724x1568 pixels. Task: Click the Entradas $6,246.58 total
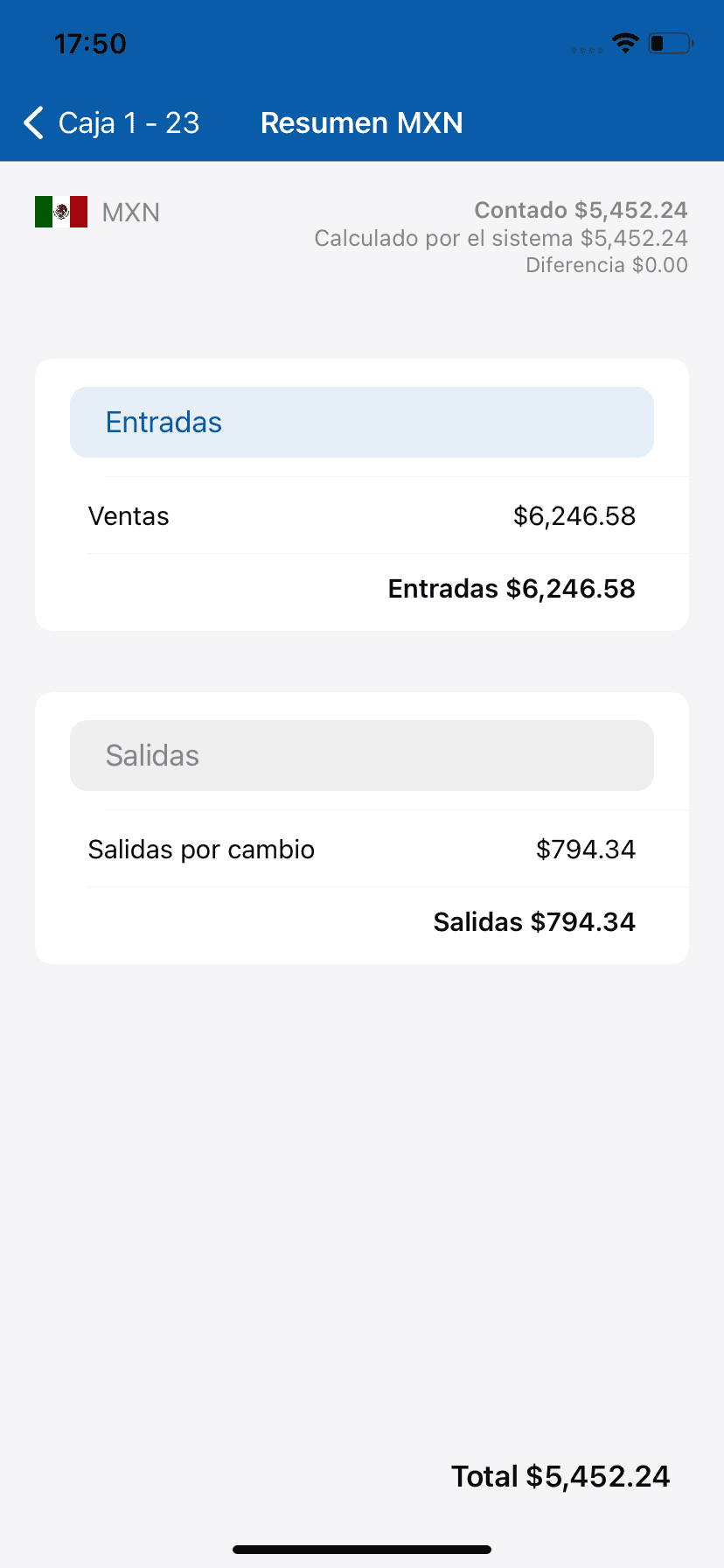(512, 588)
